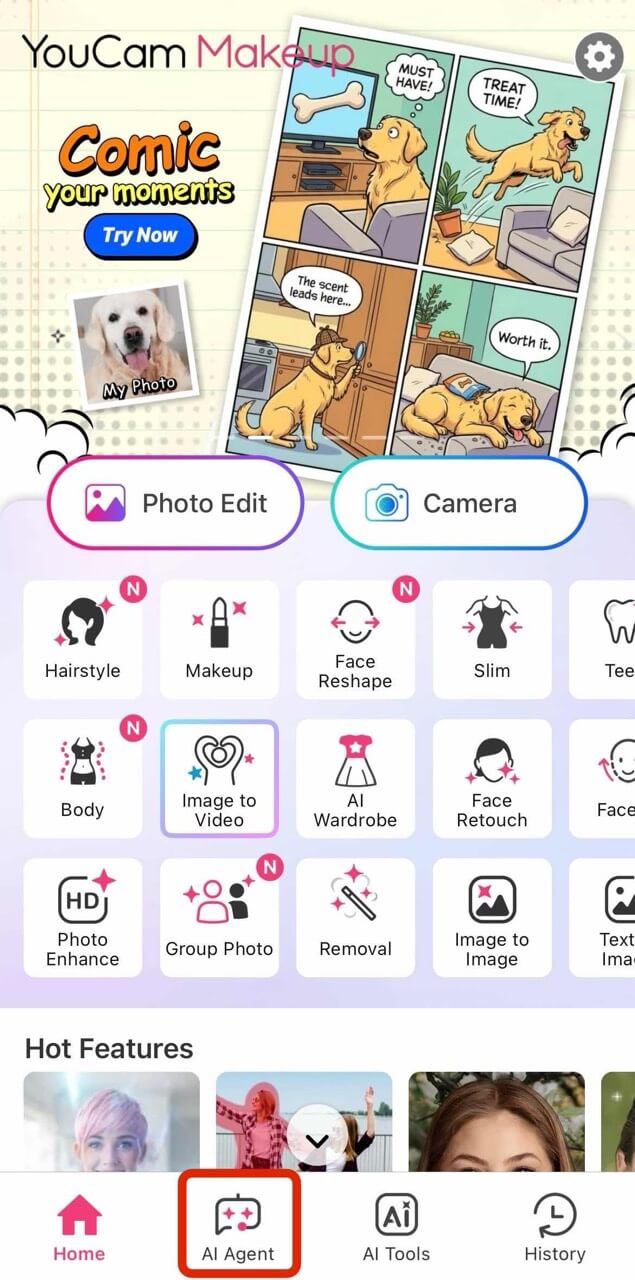Choose Group Photo

(x=219, y=917)
